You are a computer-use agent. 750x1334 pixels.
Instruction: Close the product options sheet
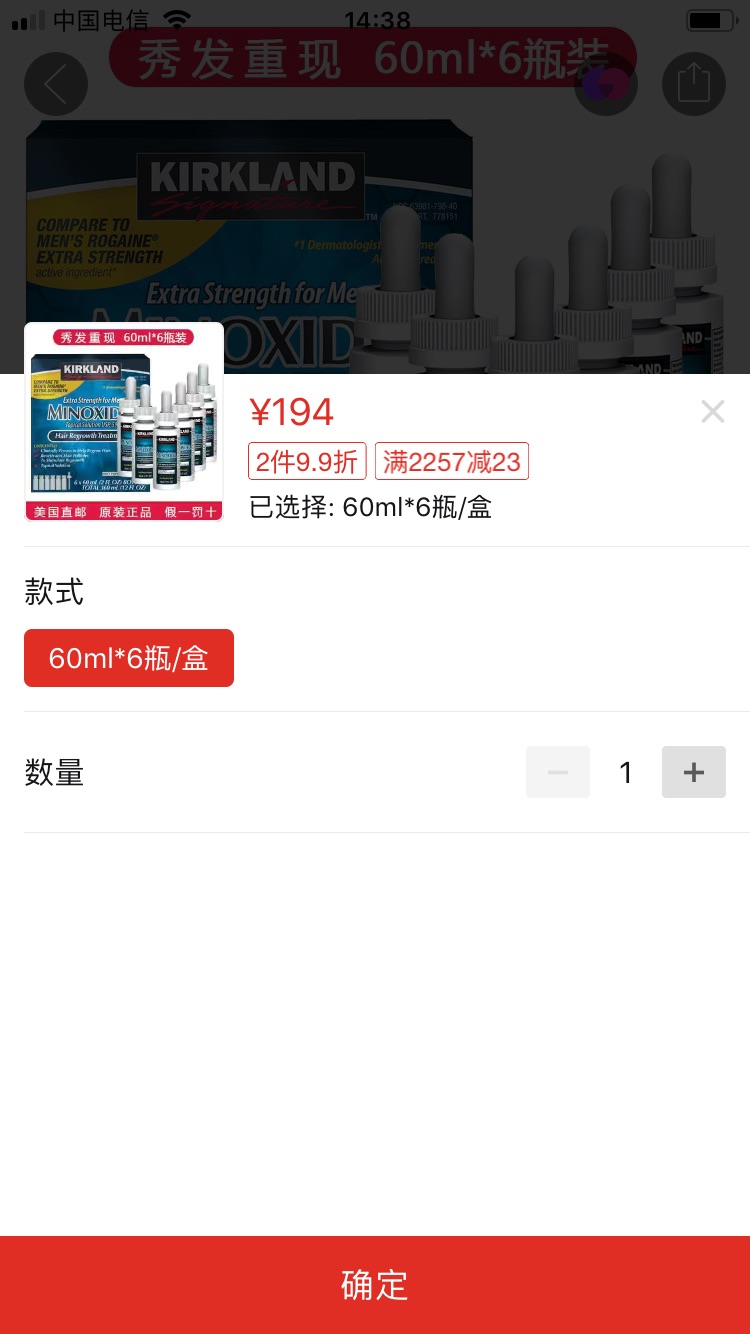712,411
